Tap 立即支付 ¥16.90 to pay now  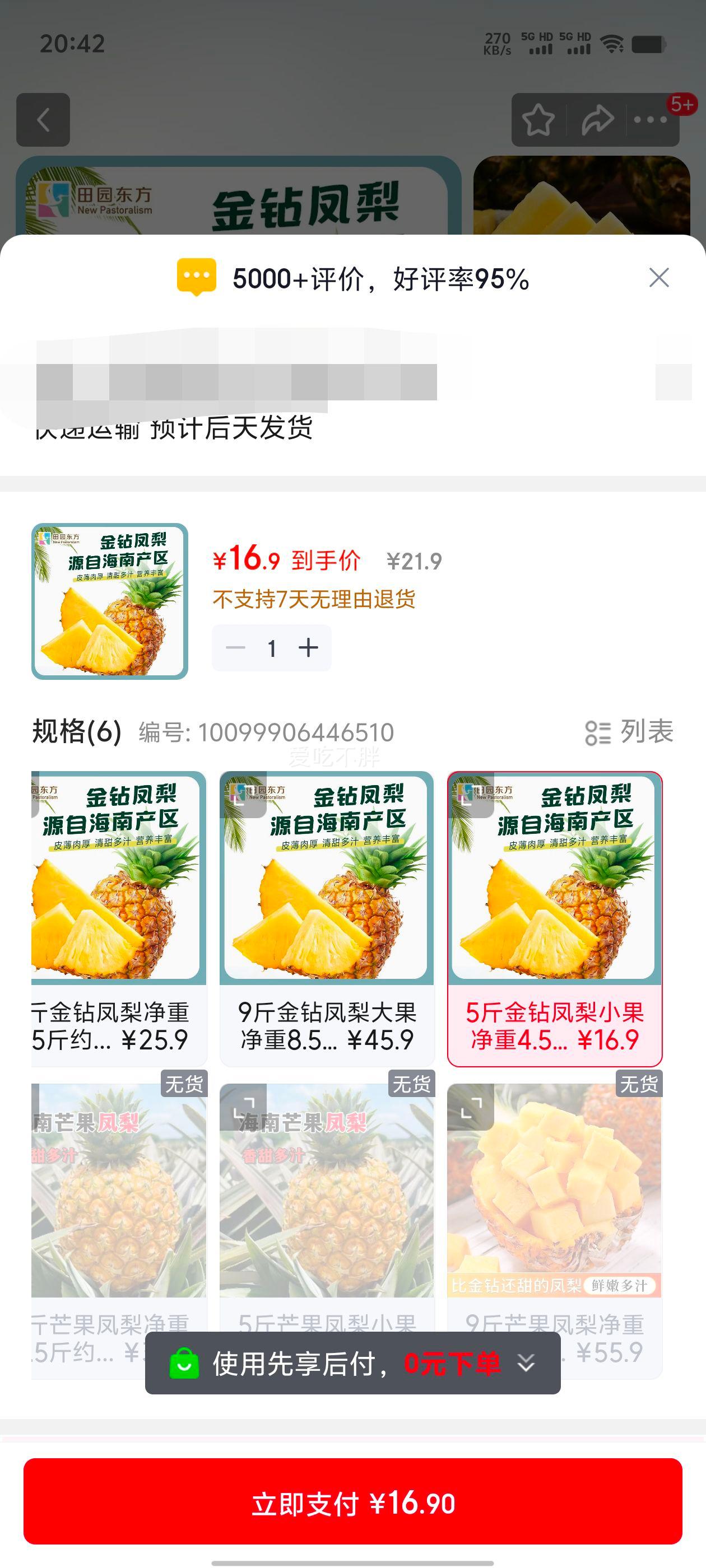[x=352, y=1502]
